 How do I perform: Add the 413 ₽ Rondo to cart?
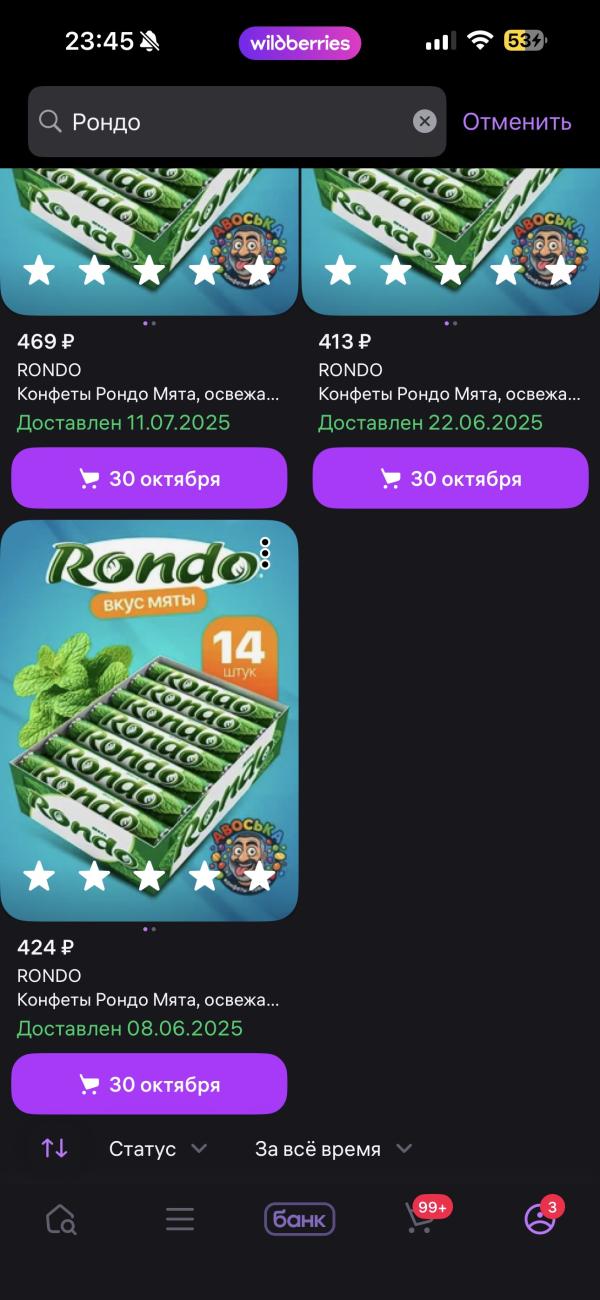450,478
